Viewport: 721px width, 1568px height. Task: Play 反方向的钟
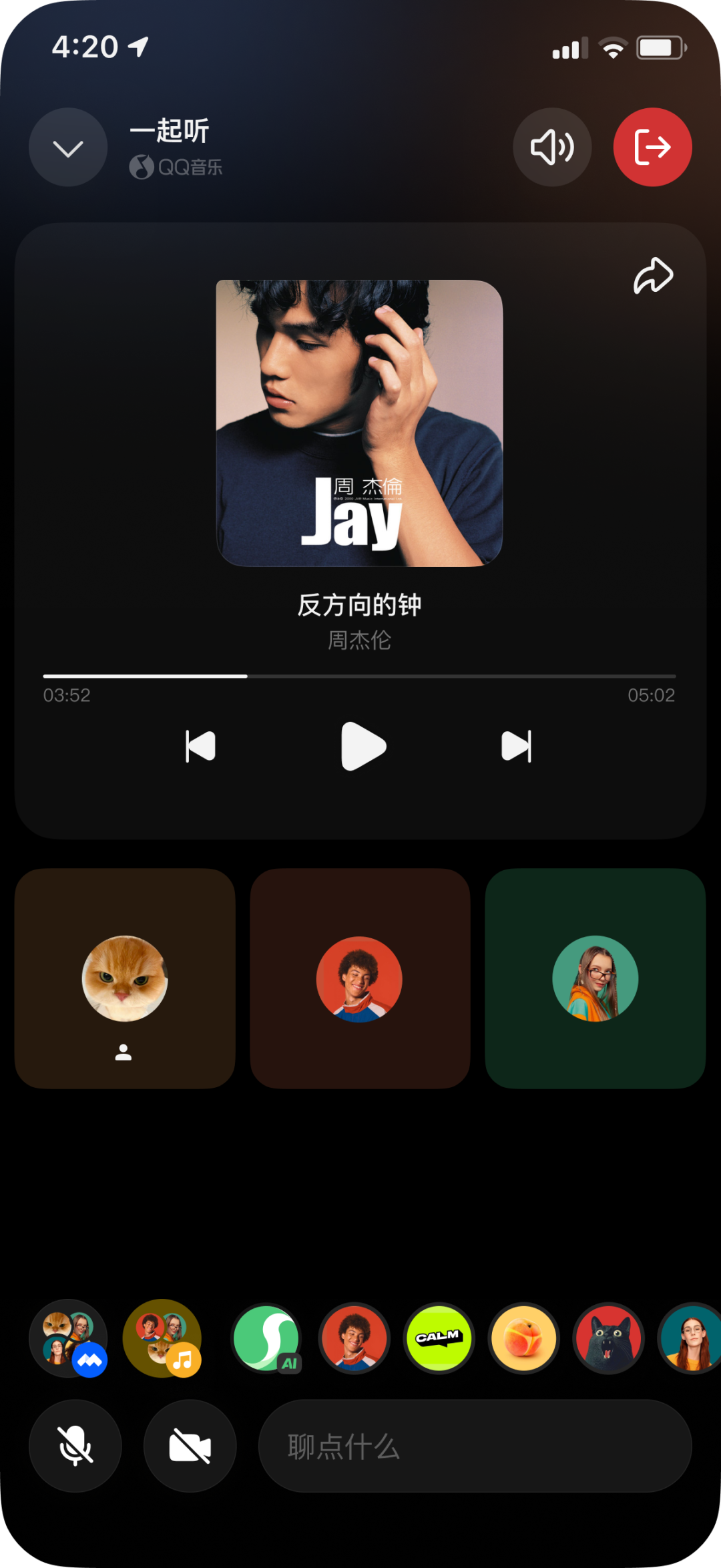pos(363,746)
